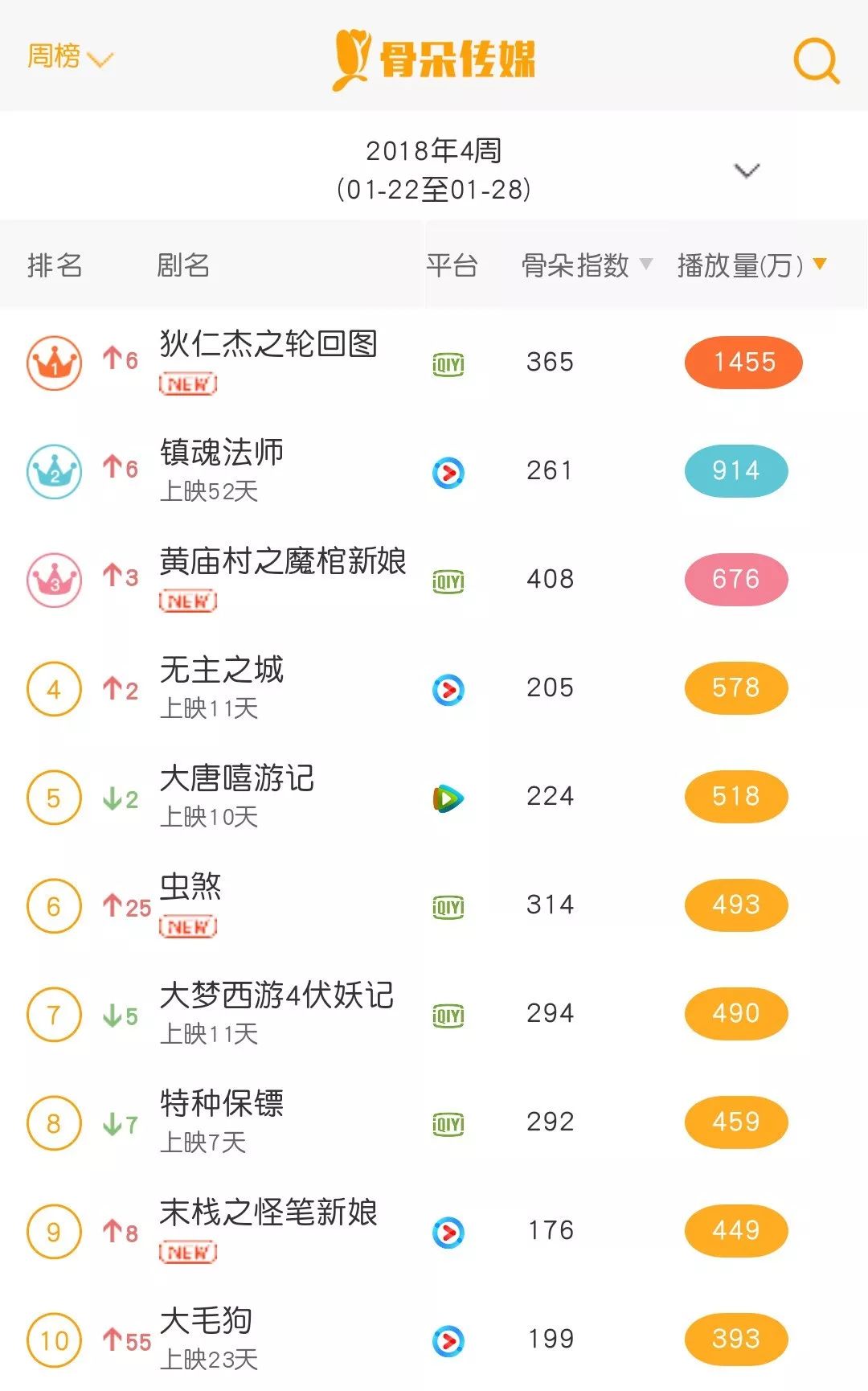Select 黄庙村之魔棺新娘 in the ranking

[x=283, y=561]
